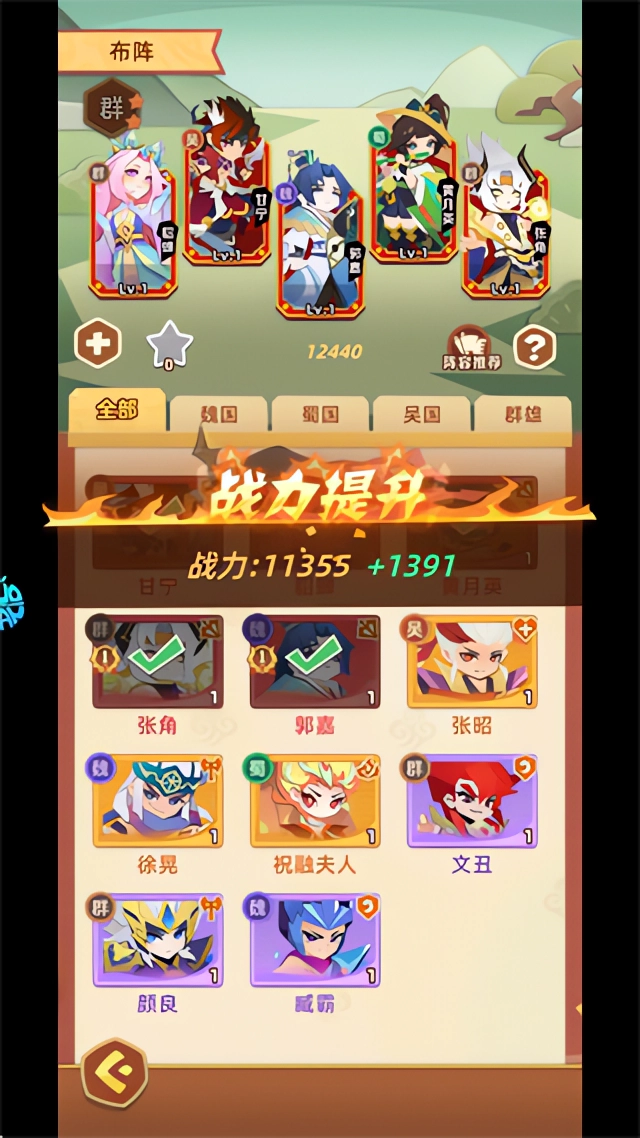Deselect deployed hero 郭嘉
The image size is (640, 1138).
coord(314,662)
